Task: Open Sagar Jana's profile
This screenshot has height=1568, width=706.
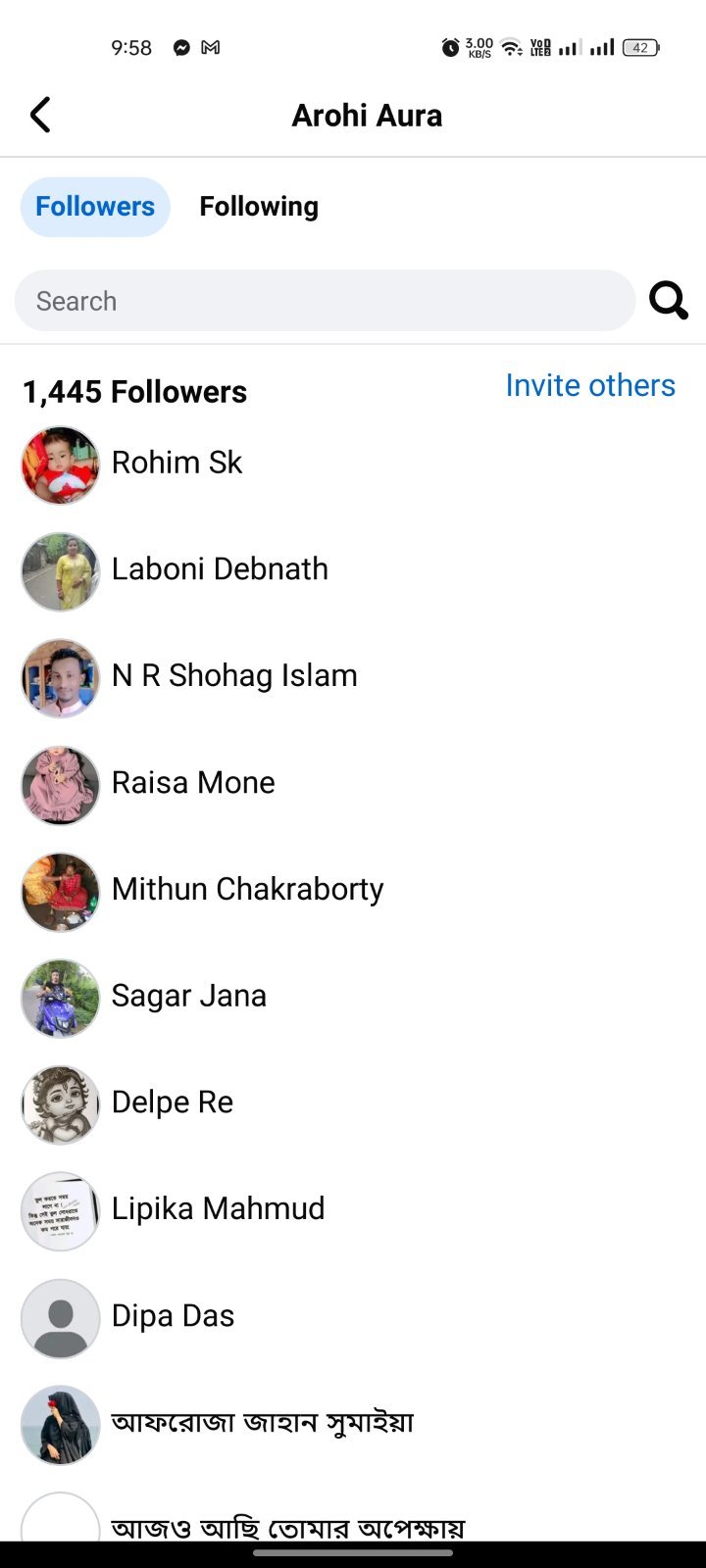Action: tap(353, 999)
